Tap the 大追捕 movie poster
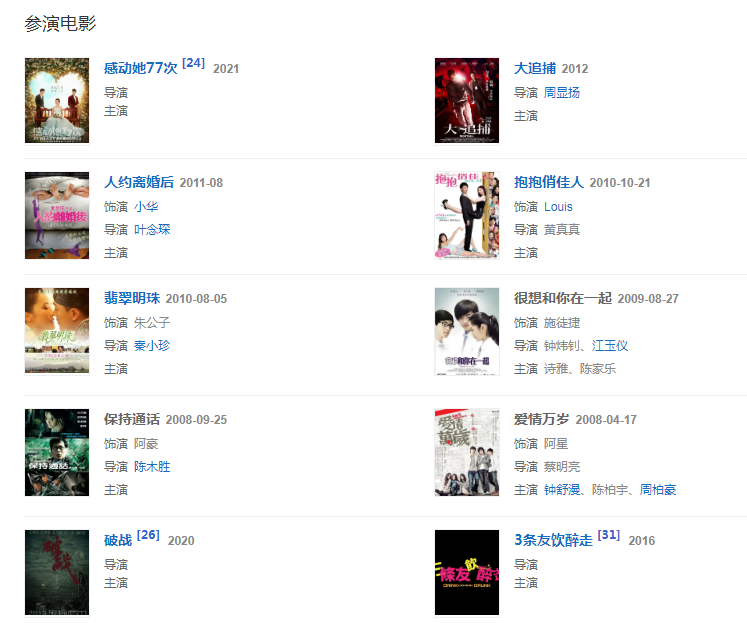This screenshot has width=747, height=623. pos(466,100)
